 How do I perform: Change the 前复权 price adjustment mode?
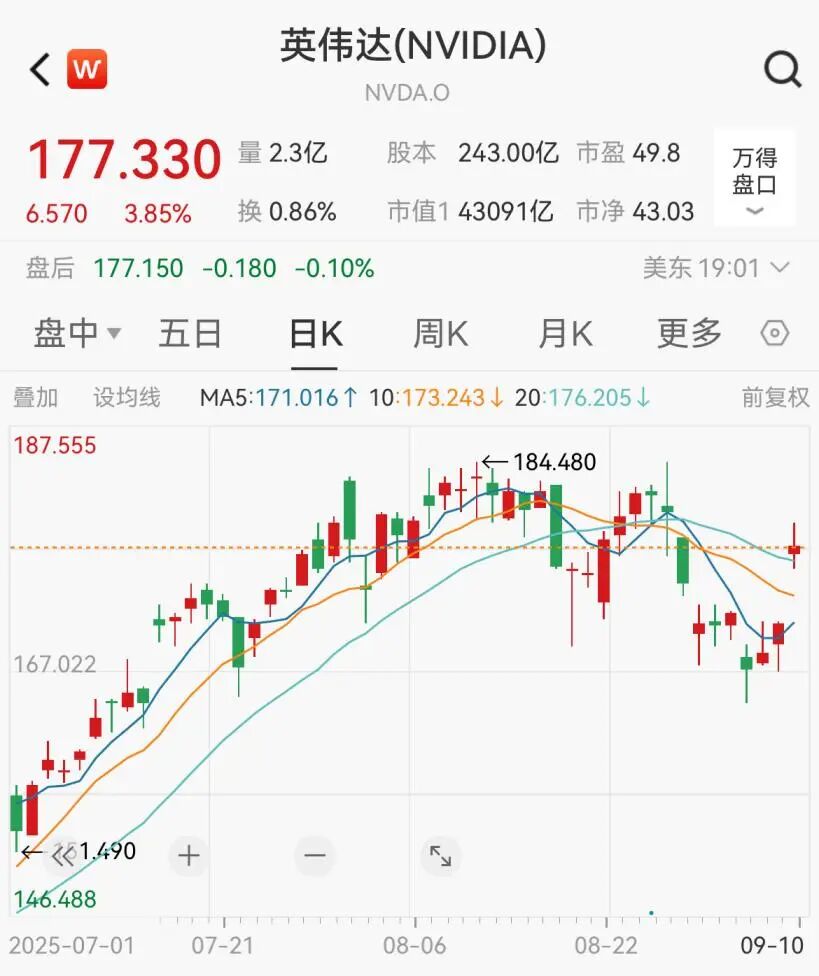pos(775,398)
